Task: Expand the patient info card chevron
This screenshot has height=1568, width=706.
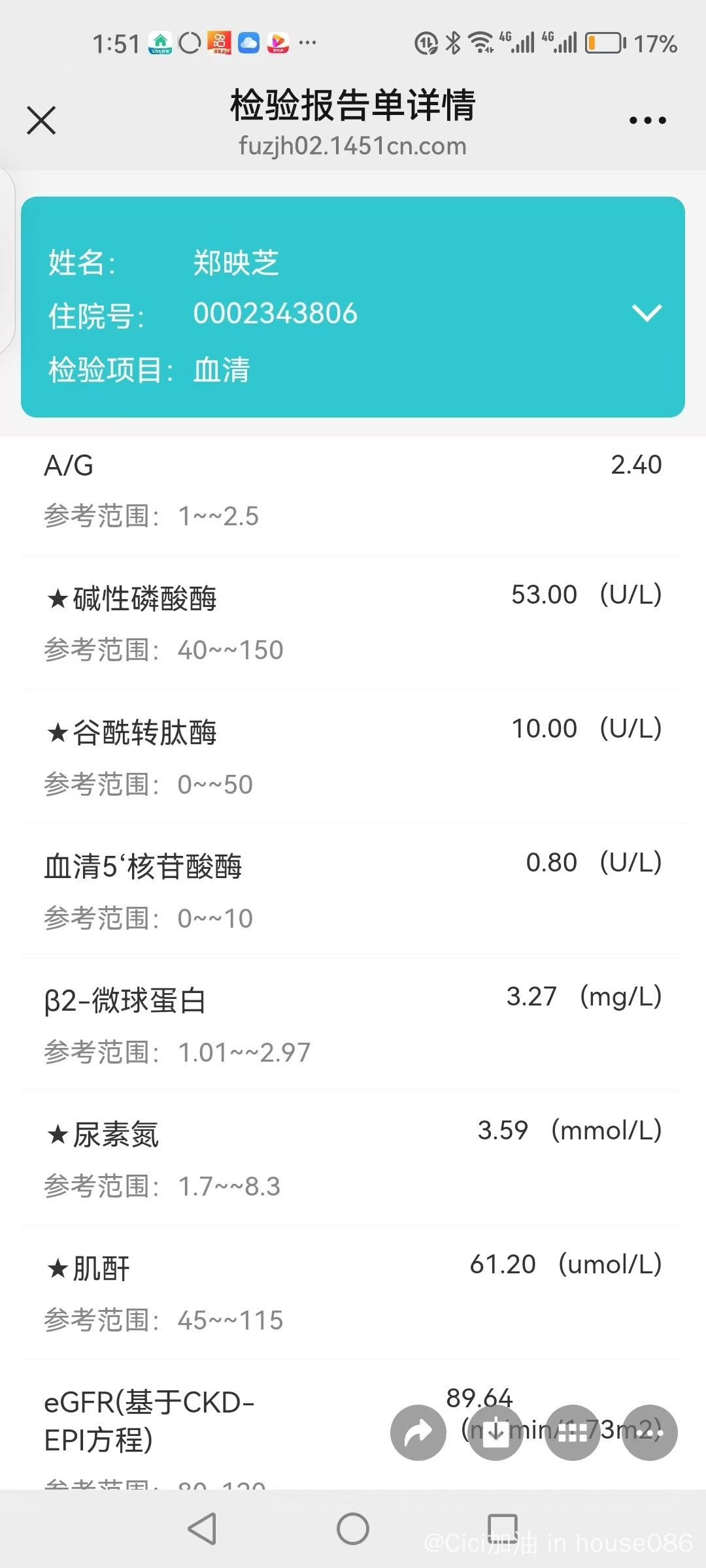Action: pos(647,313)
